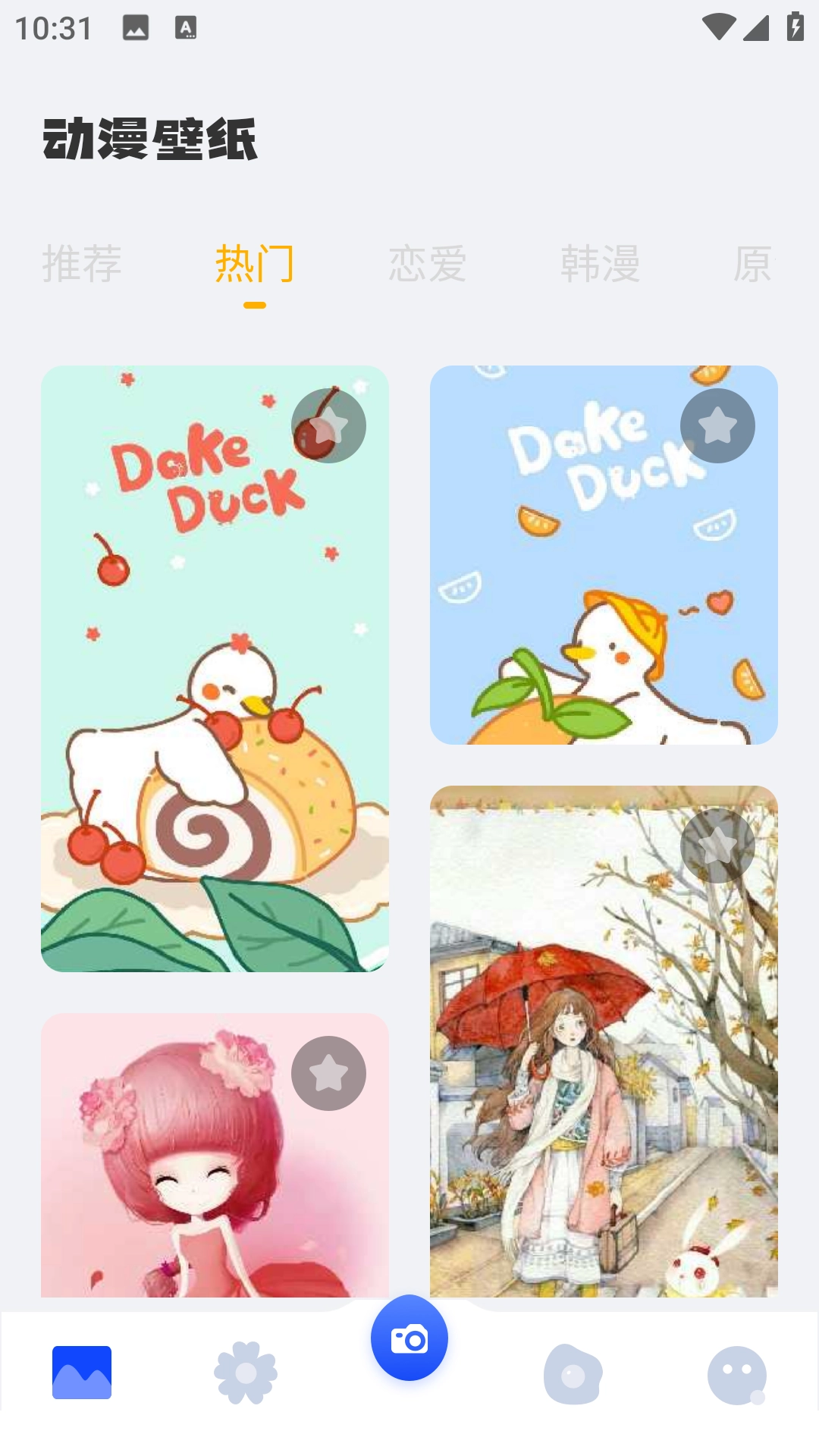Image resolution: width=819 pixels, height=1456 pixels.
Task: Open the flower-icon bottom tab
Action: (x=246, y=1373)
